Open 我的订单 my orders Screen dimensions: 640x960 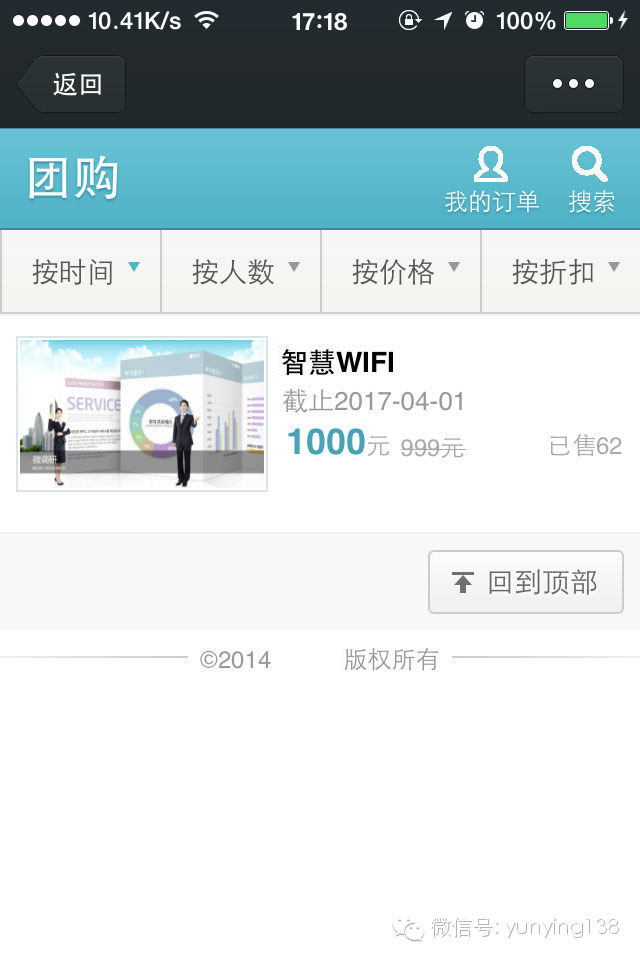pos(491,180)
